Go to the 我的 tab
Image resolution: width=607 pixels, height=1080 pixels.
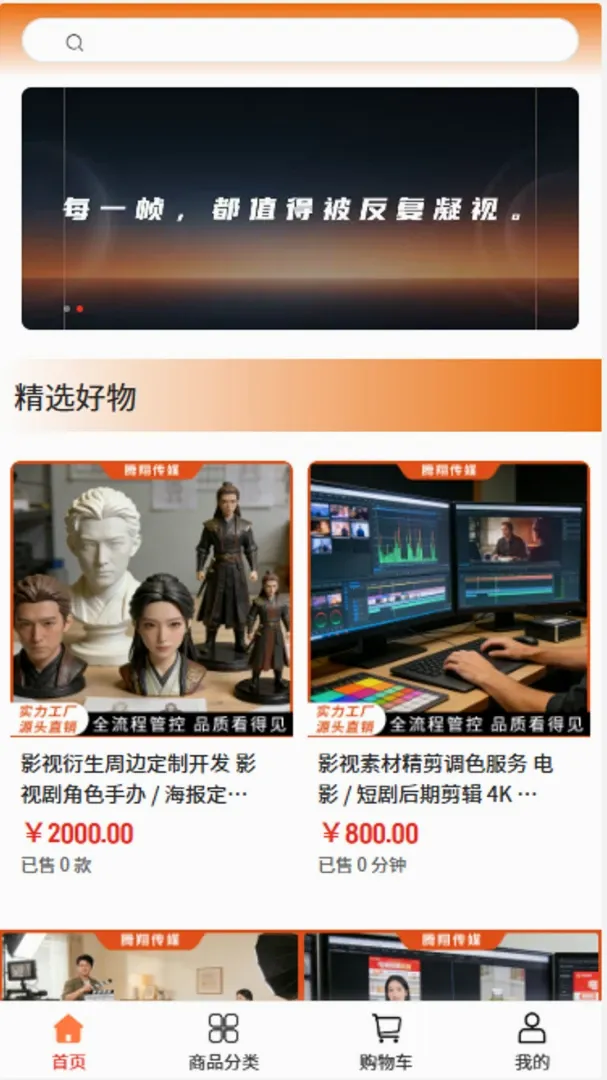click(x=532, y=1041)
